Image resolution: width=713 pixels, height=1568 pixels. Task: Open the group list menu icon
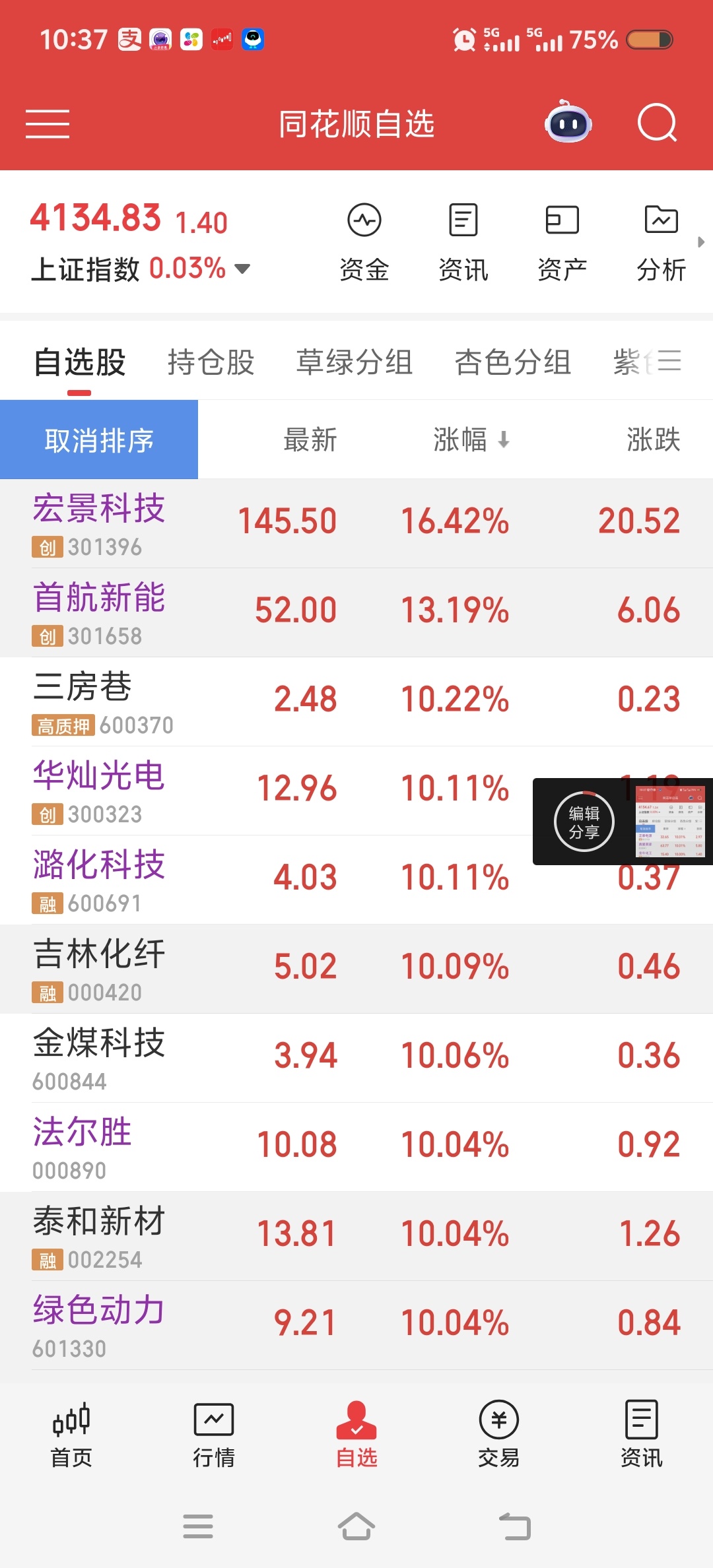point(669,361)
